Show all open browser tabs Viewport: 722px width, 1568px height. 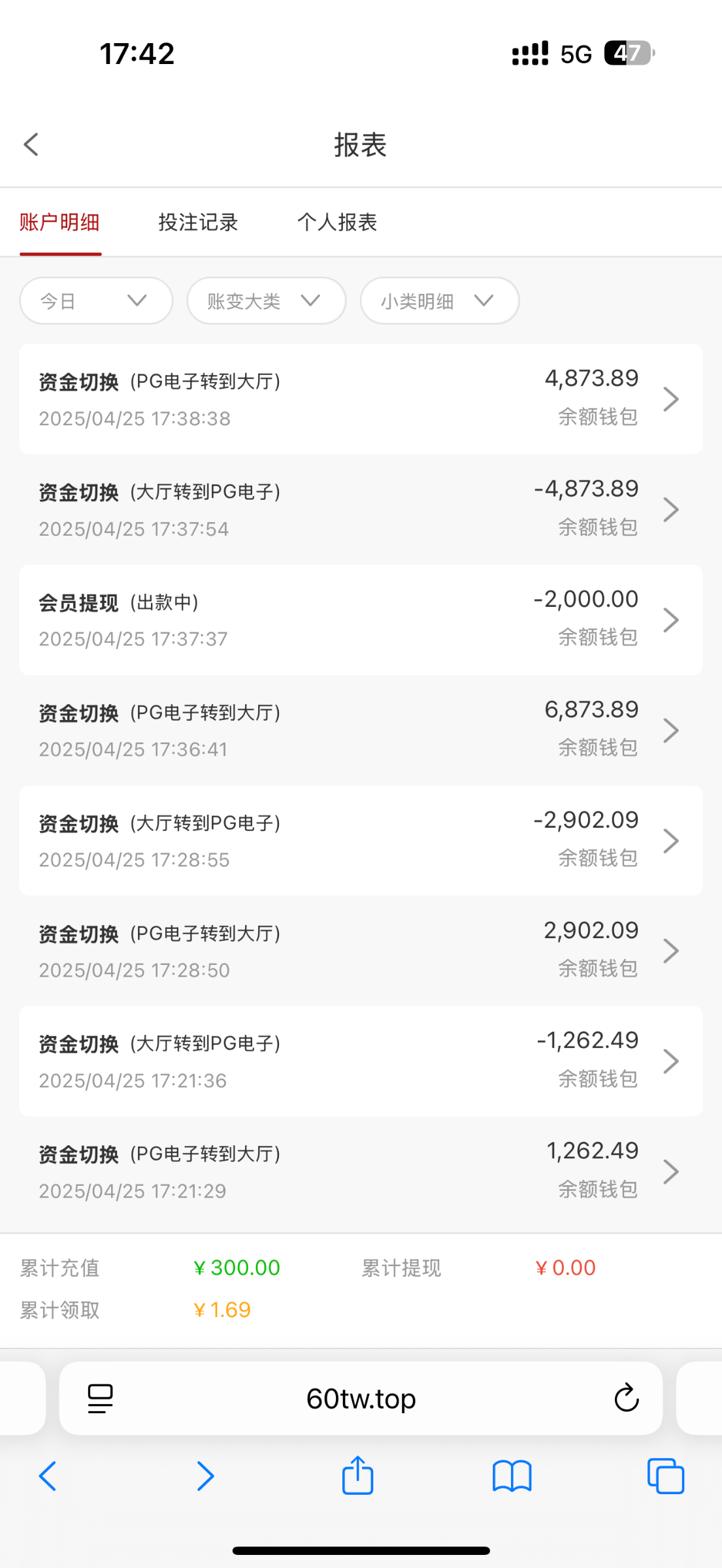[665, 1476]
